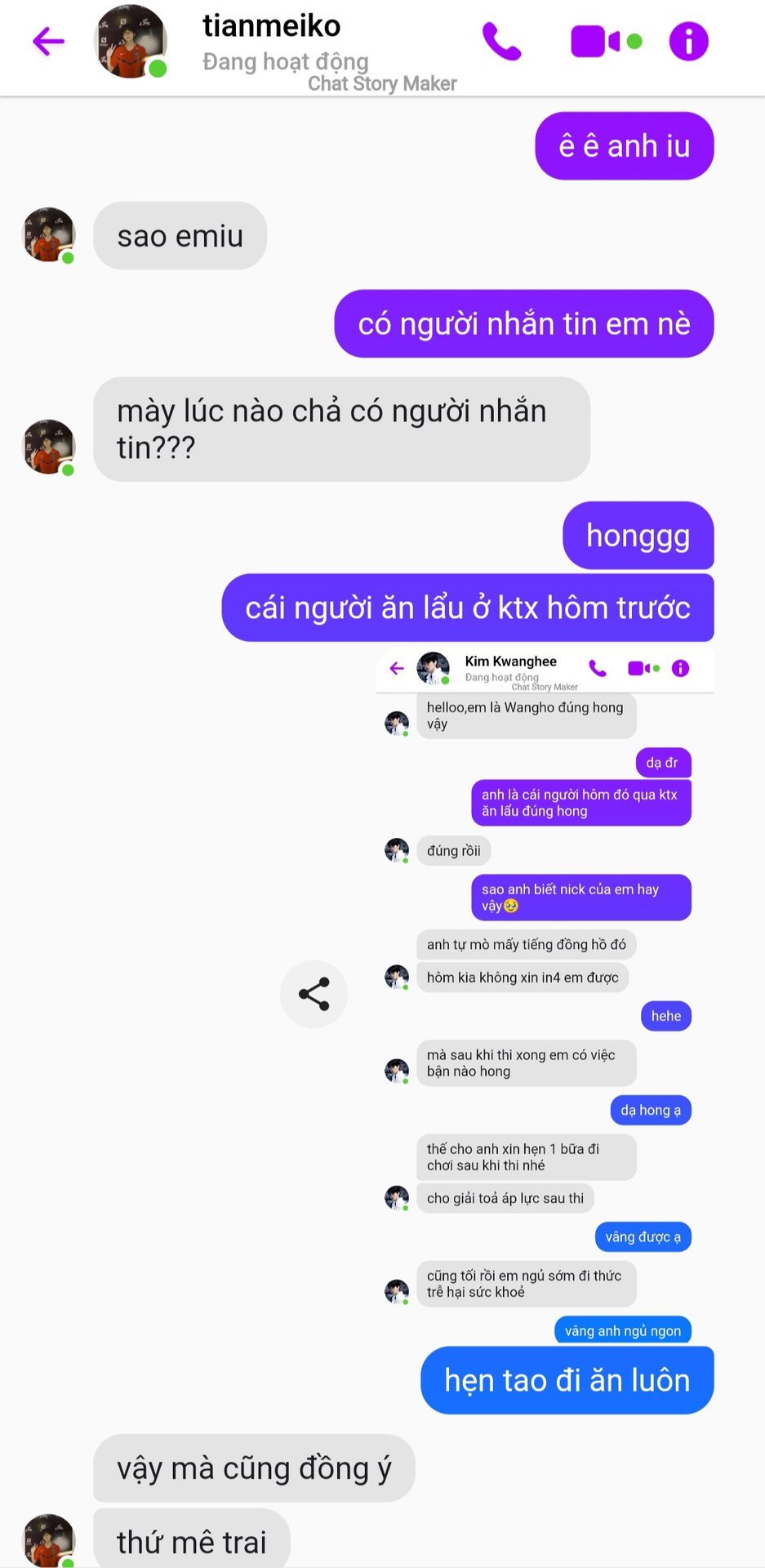Share the sent Kim Kwanghee screenshot

pyautogui.click(x=314, y=994)
